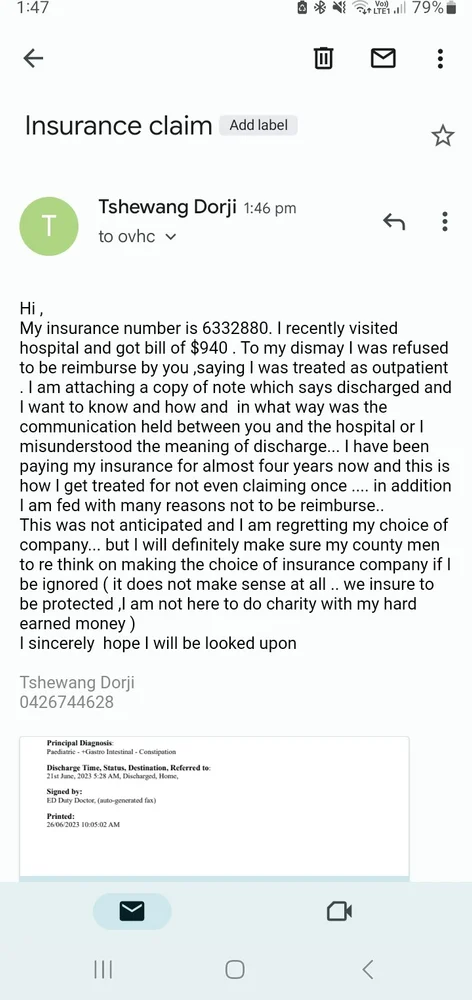Go back to the inbox
This screenshot has height=1000, width=472.
(33, 58)
